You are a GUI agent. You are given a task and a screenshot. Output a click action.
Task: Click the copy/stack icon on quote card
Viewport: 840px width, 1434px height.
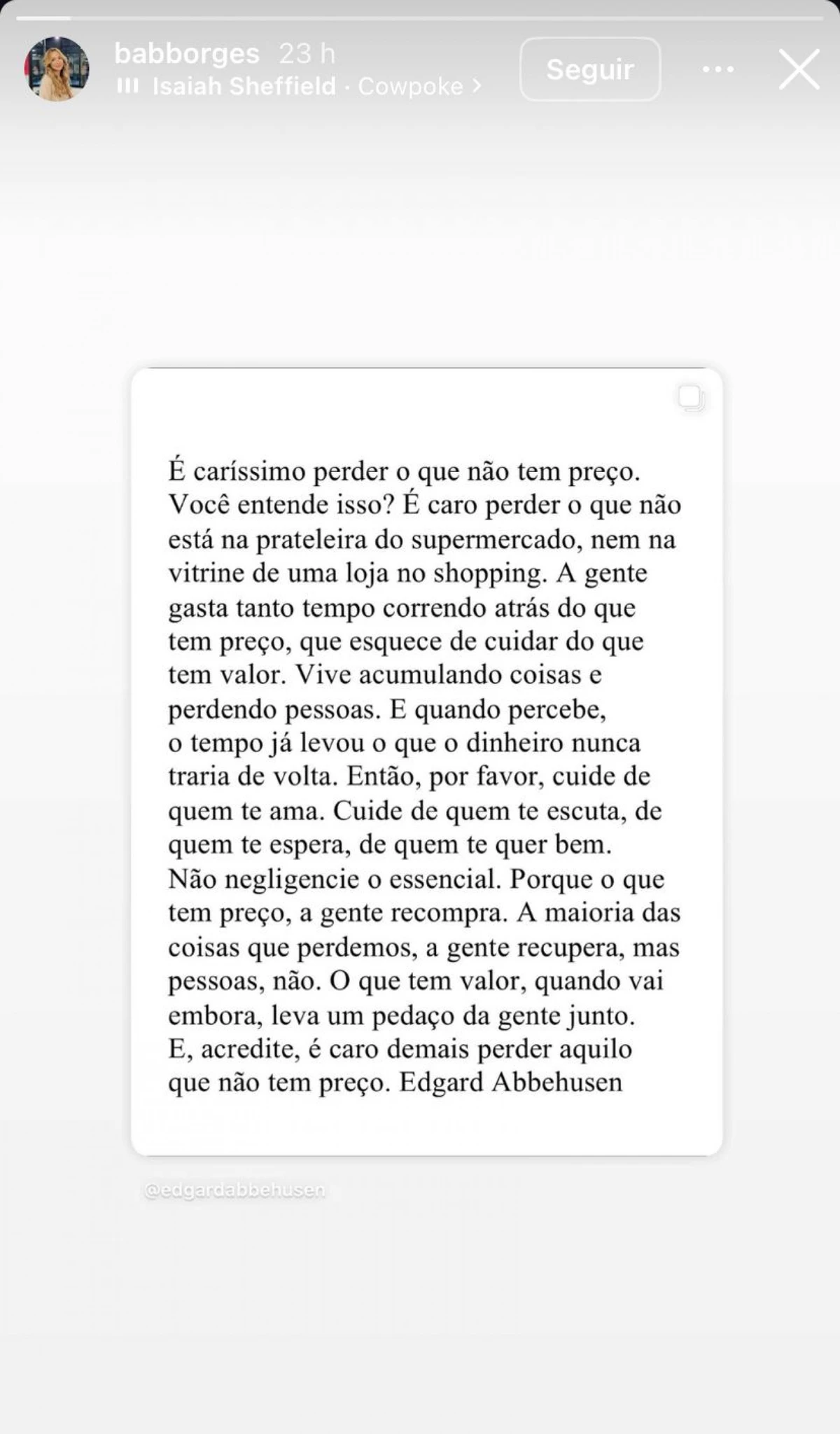(690, 398)
